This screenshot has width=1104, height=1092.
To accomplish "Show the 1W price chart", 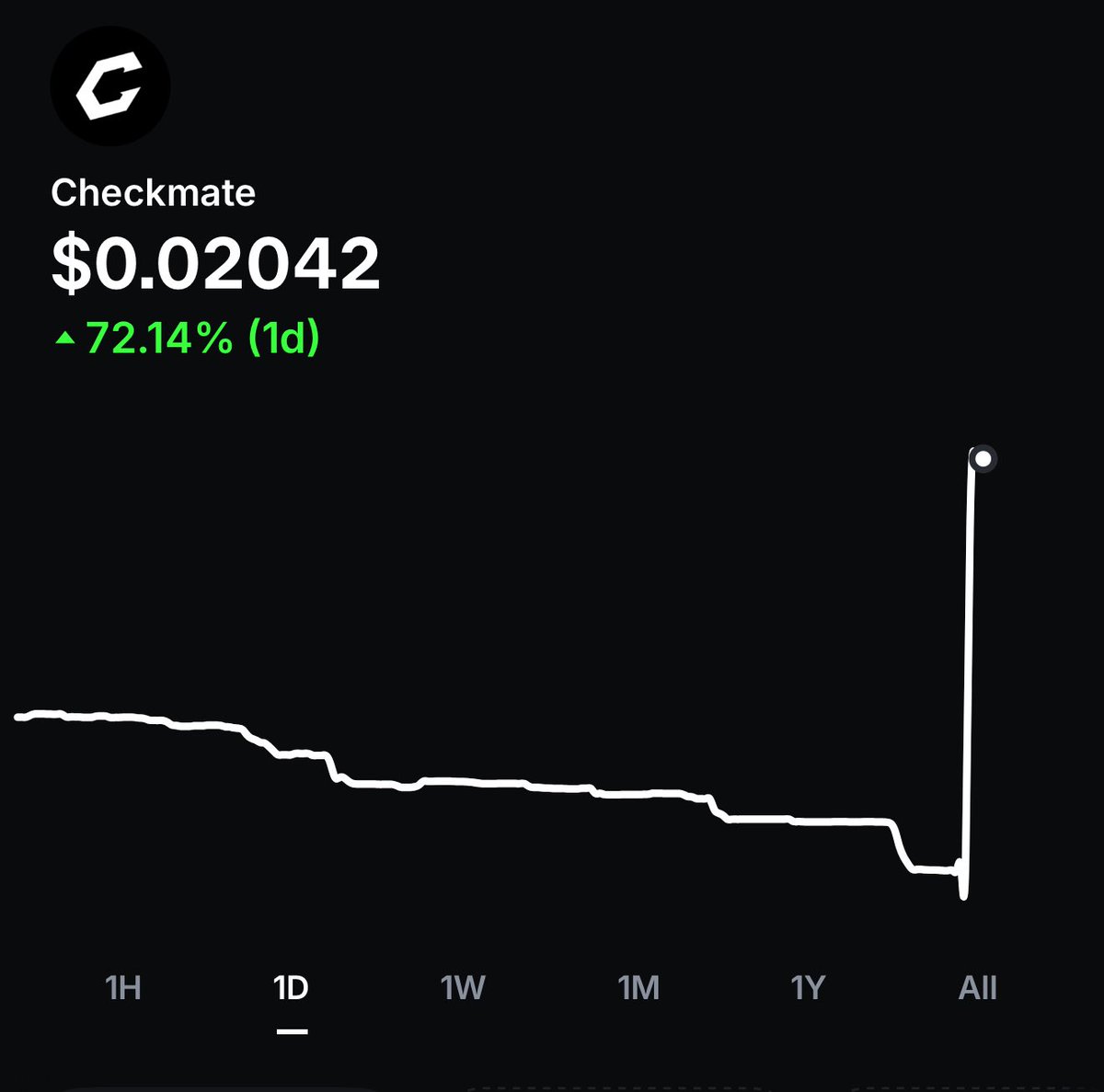I will click(462, 988).
